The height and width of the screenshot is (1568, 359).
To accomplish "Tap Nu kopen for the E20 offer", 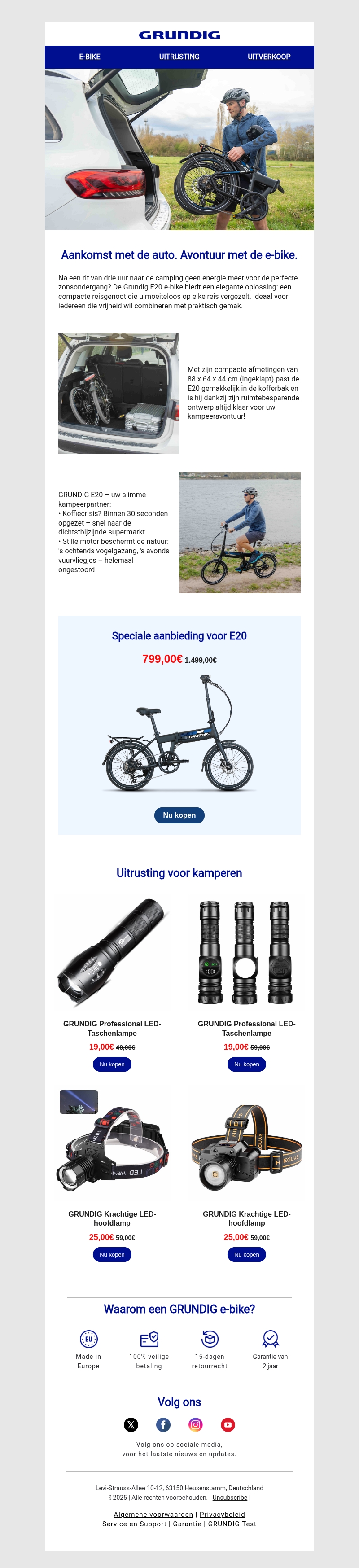I will point(179,815).
